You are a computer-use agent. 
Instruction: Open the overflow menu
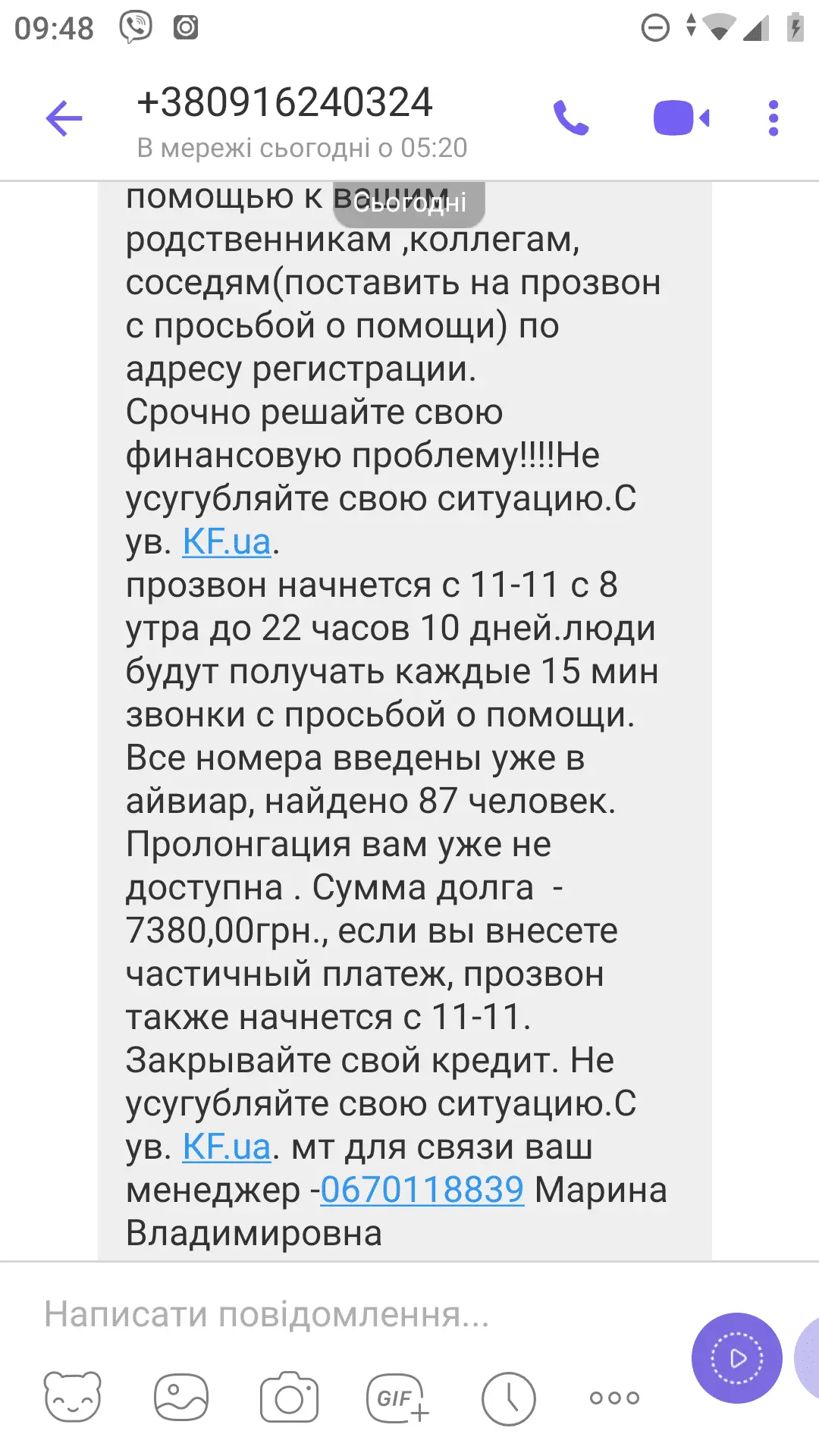(773, 118)
